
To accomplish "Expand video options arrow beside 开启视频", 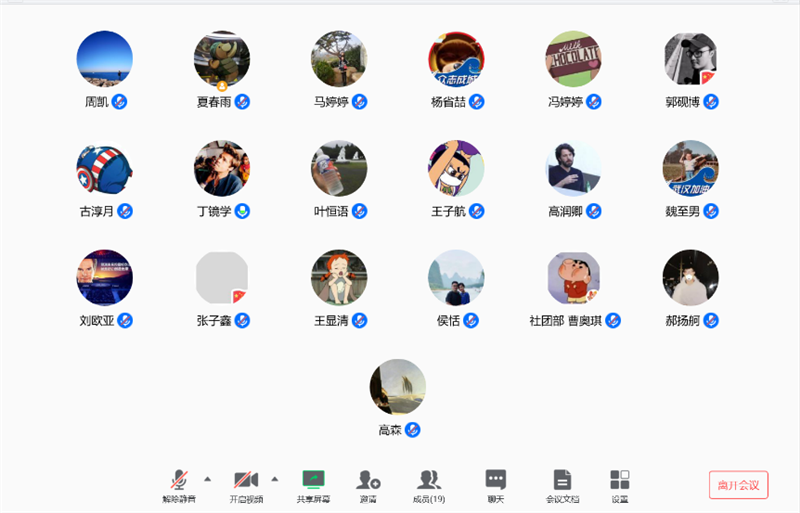I will point(274,478).
